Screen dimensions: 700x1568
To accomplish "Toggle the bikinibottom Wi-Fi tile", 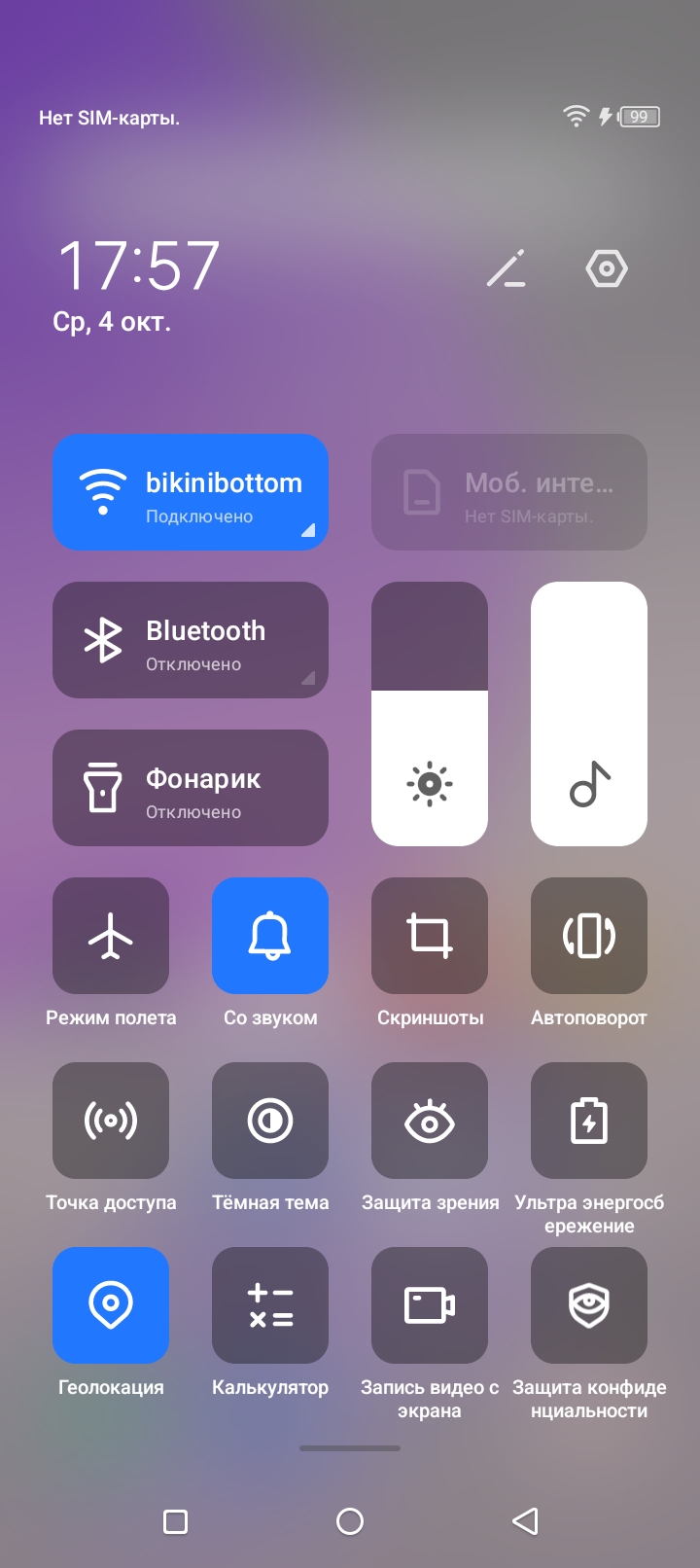I will click(x=191, y=492).
